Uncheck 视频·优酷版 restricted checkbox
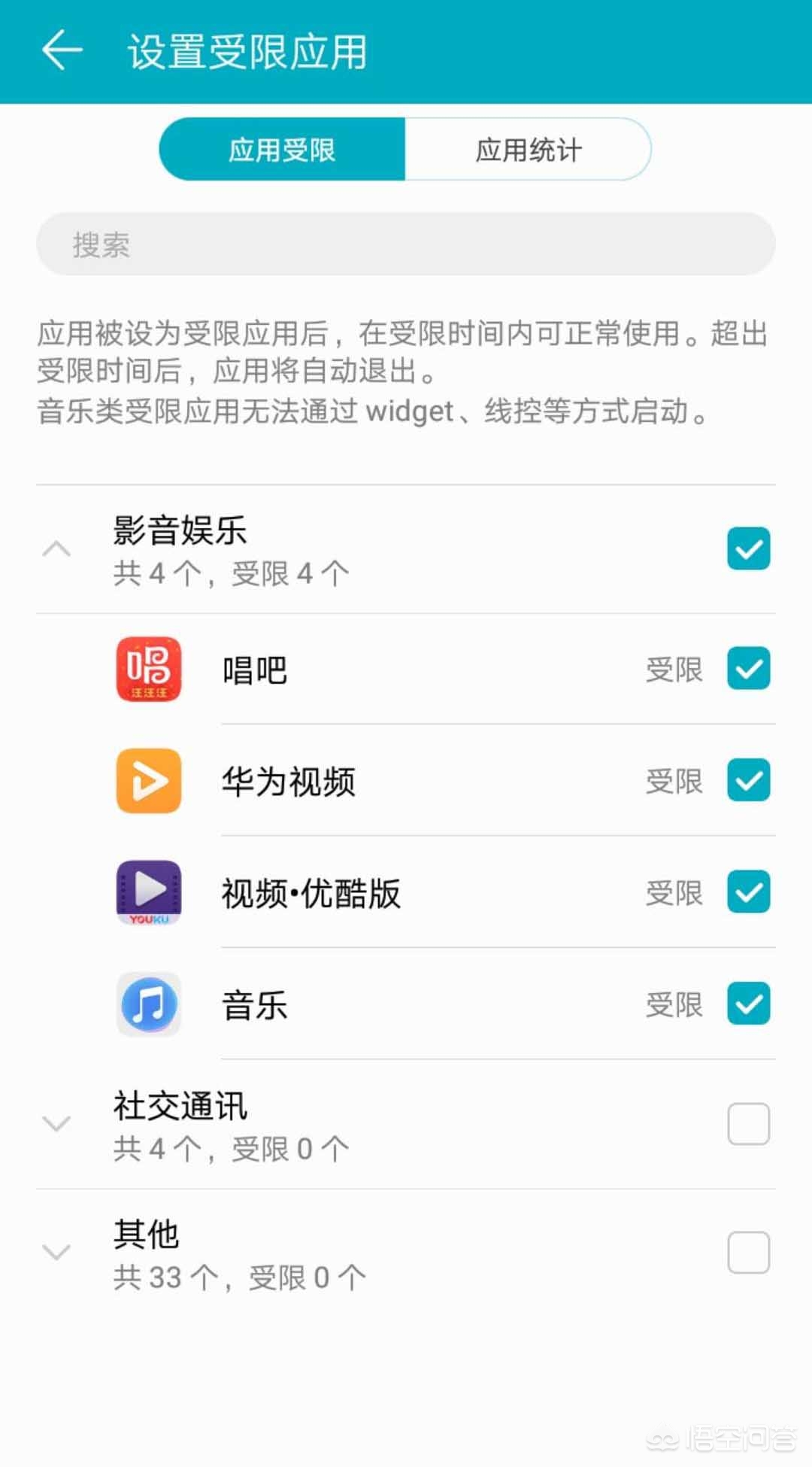812x1467 pixels. (748, 892)
